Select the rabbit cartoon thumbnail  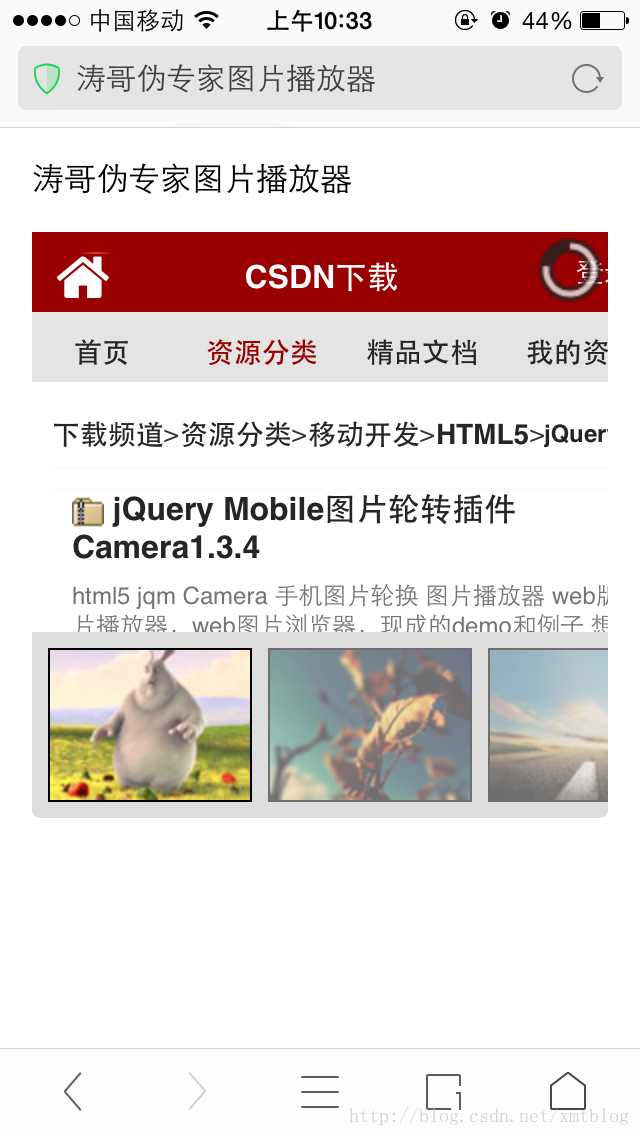pos(150,724)
